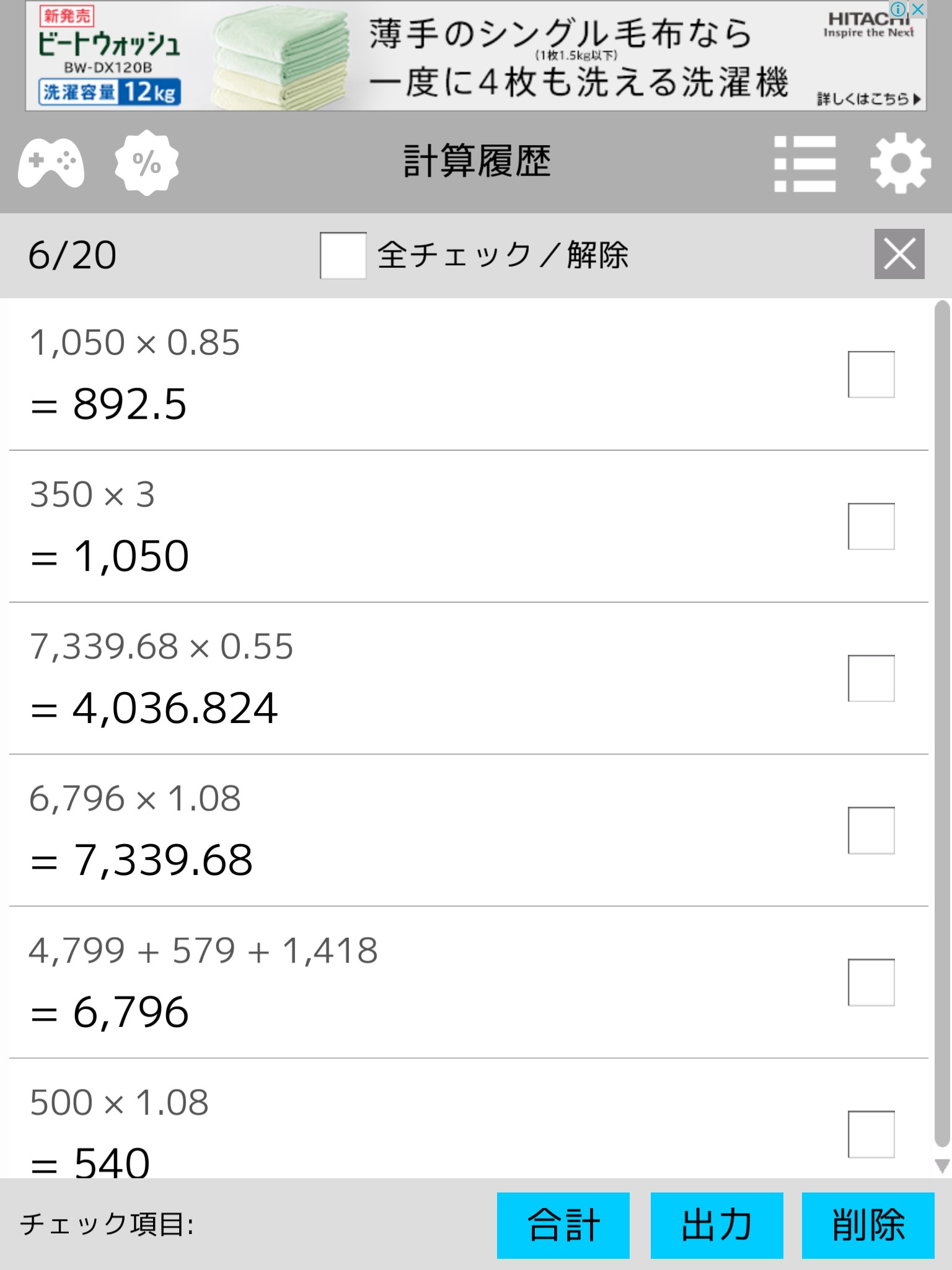Screen dimensions: 952x1270
Task: Toggle the 全チェック／解除 checkbox
Action: pyautogui.click(x=343, y=255)
